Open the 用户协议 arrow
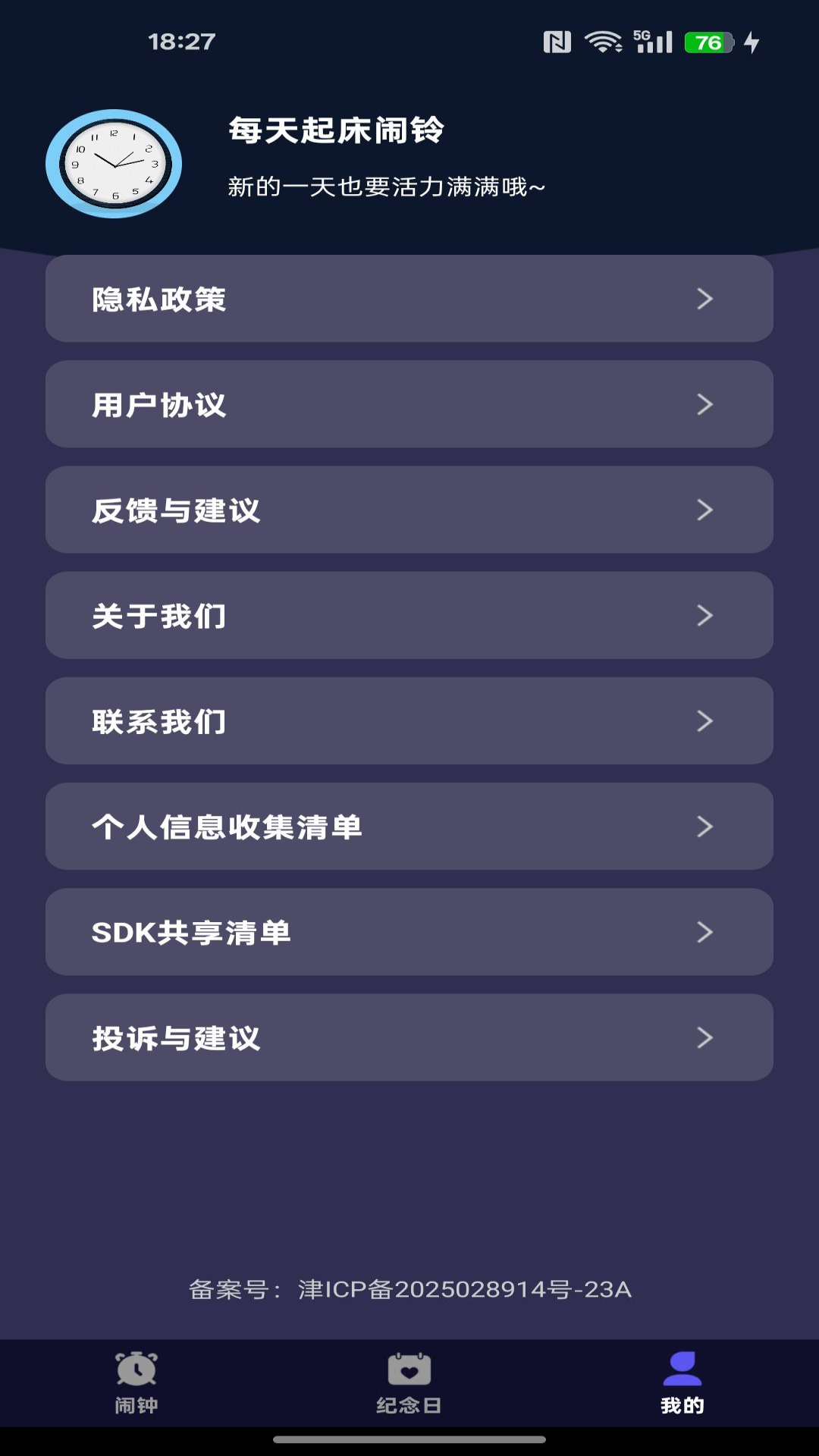Image resolution: width=819 pixels, height=1456 pixels. pyautogui.click(x=704, y=404)
